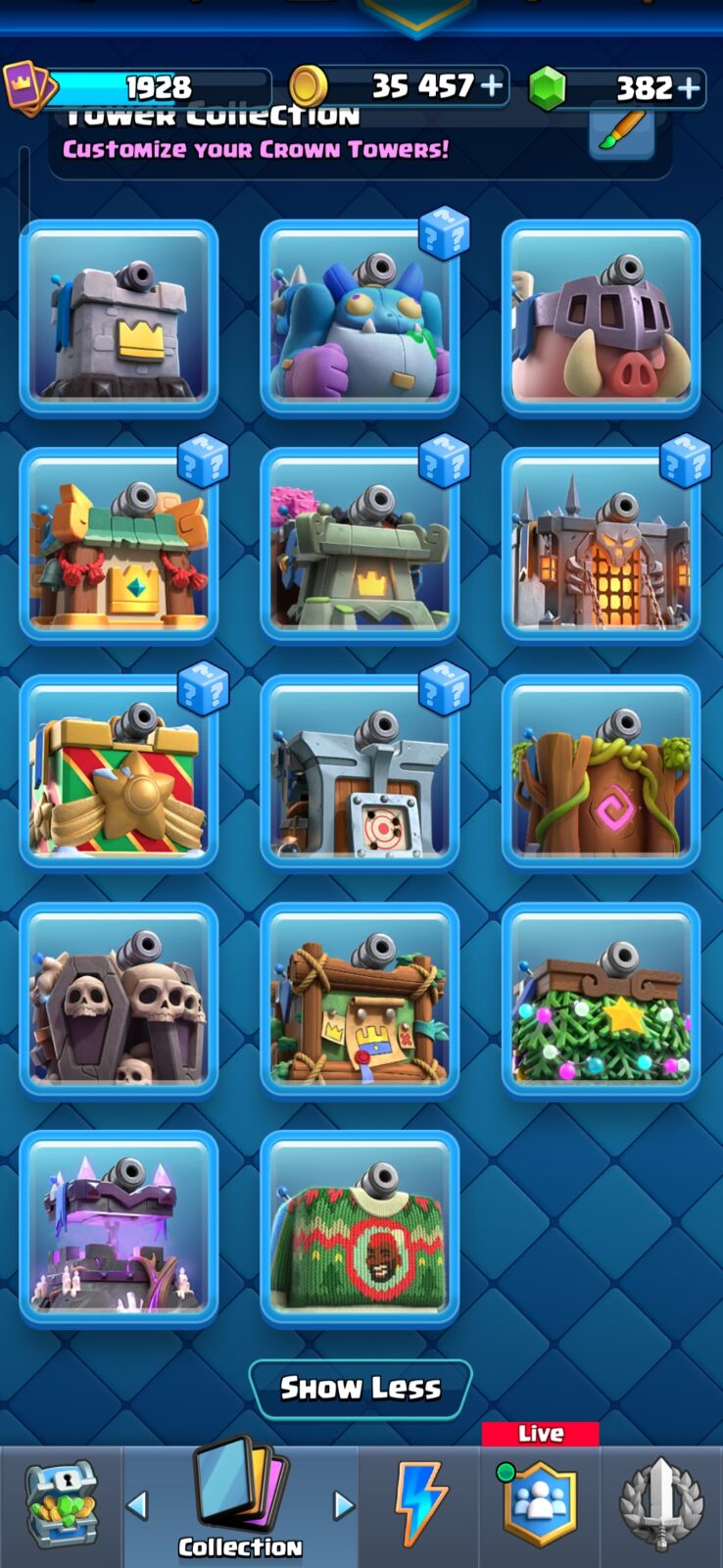The height and width of the screenshot is (1568, 723).
Task: Tap Show Less to collapse towers
Action: [x=361, y=1389]
